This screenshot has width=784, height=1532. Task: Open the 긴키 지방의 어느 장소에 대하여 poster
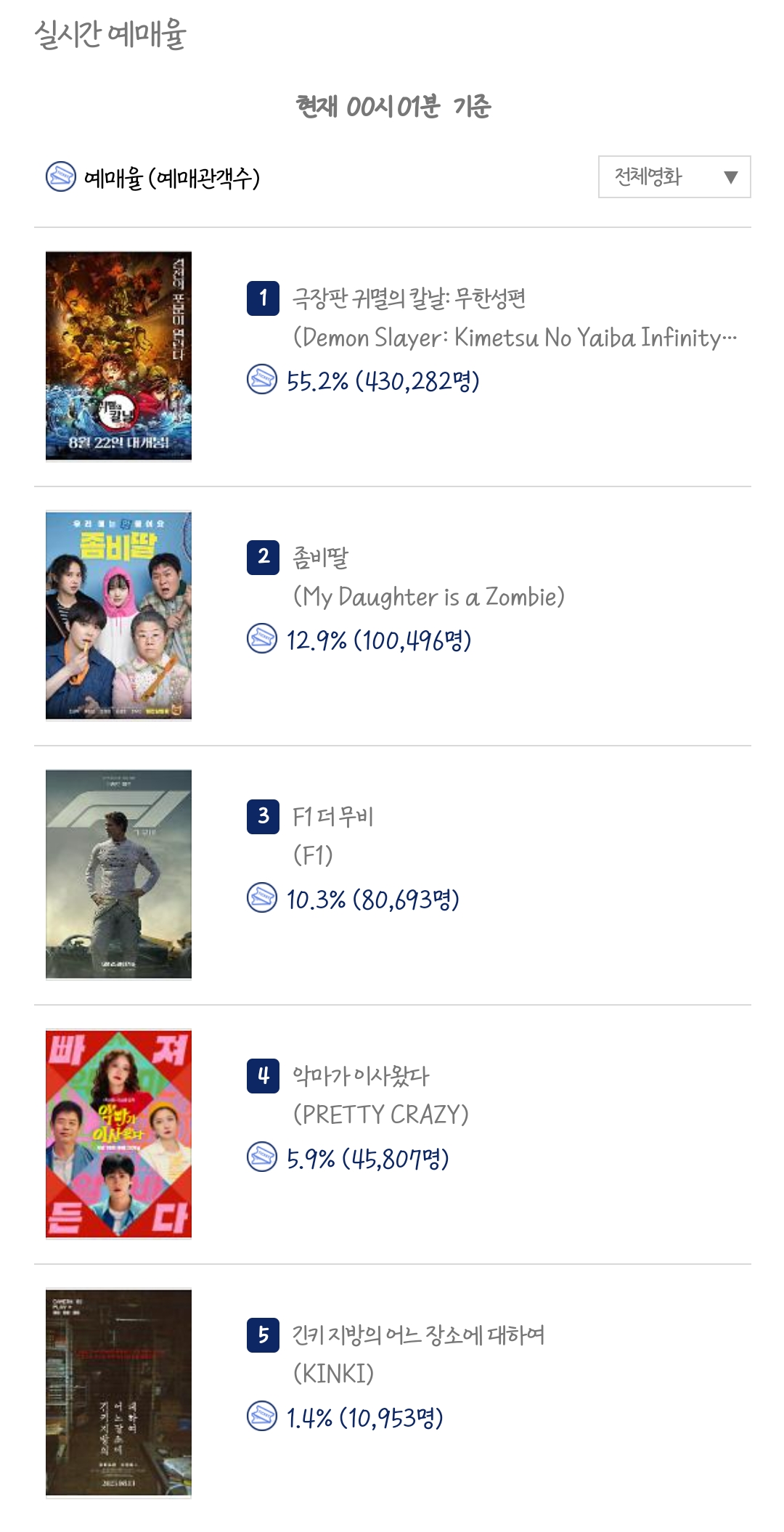pyautogui.click(x=118, y=1393)
